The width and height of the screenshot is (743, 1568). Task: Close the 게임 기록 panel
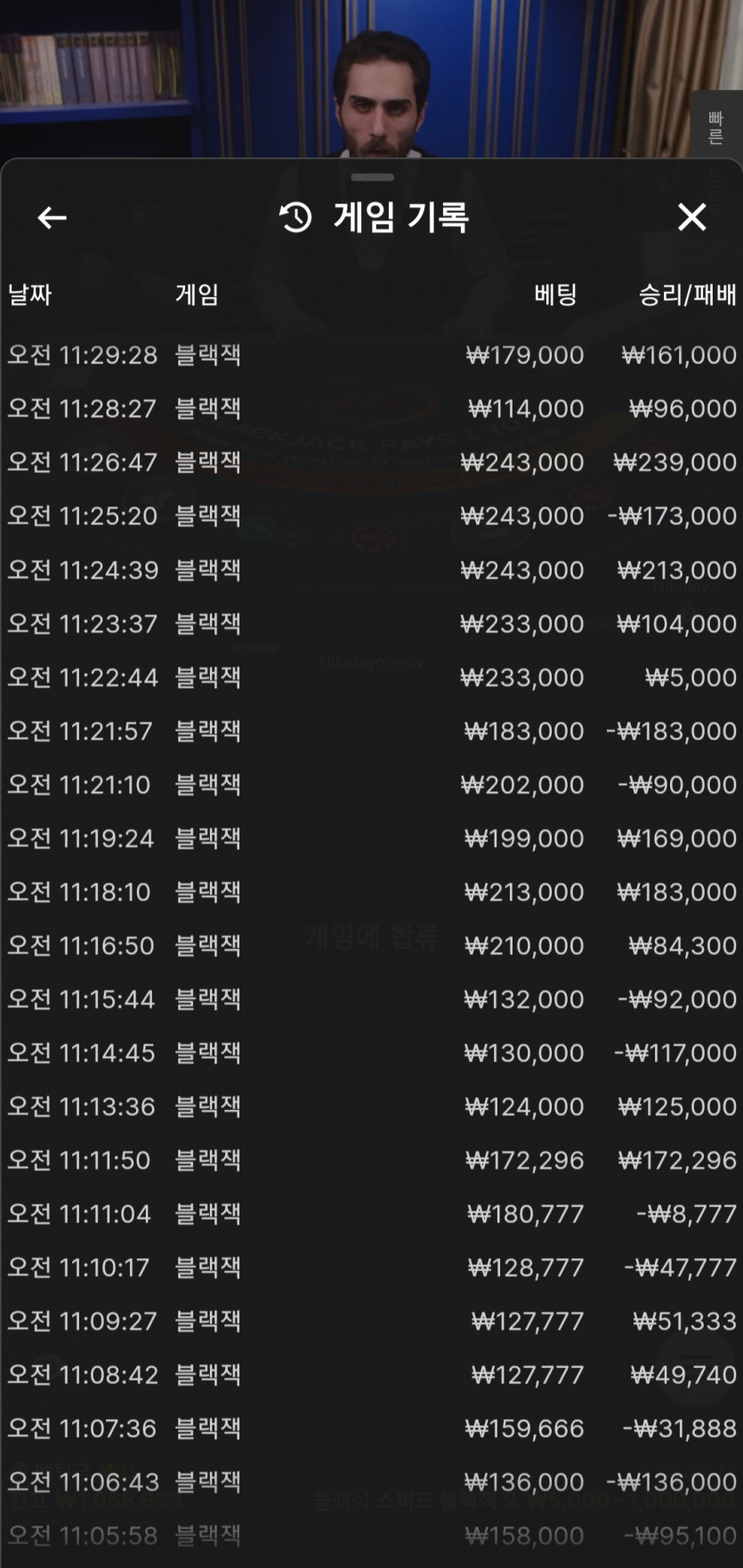pyautogui.click(x=691, y=217)
